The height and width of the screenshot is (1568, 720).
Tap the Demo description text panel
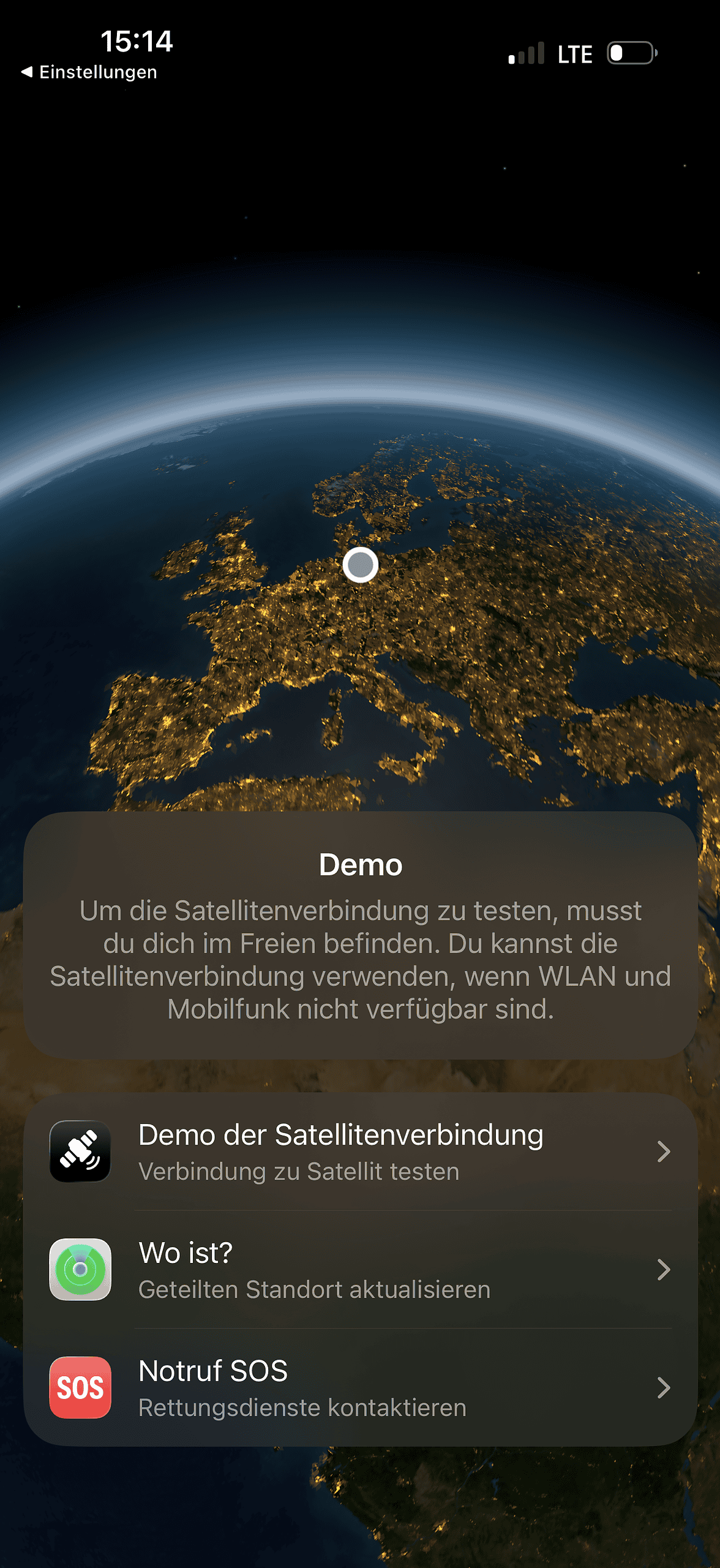click(360, 943)
